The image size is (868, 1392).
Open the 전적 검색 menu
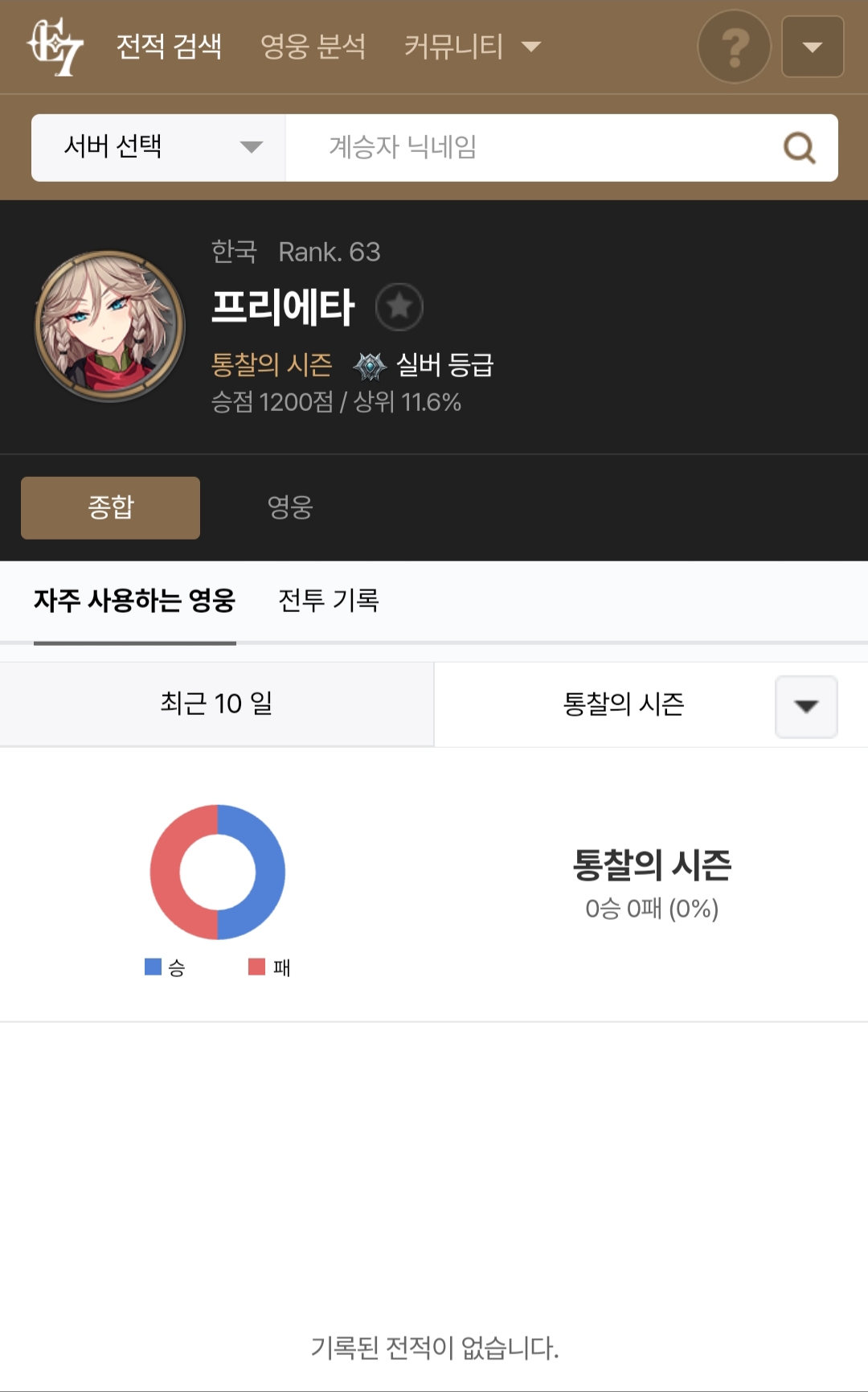[x=169, y=47]
